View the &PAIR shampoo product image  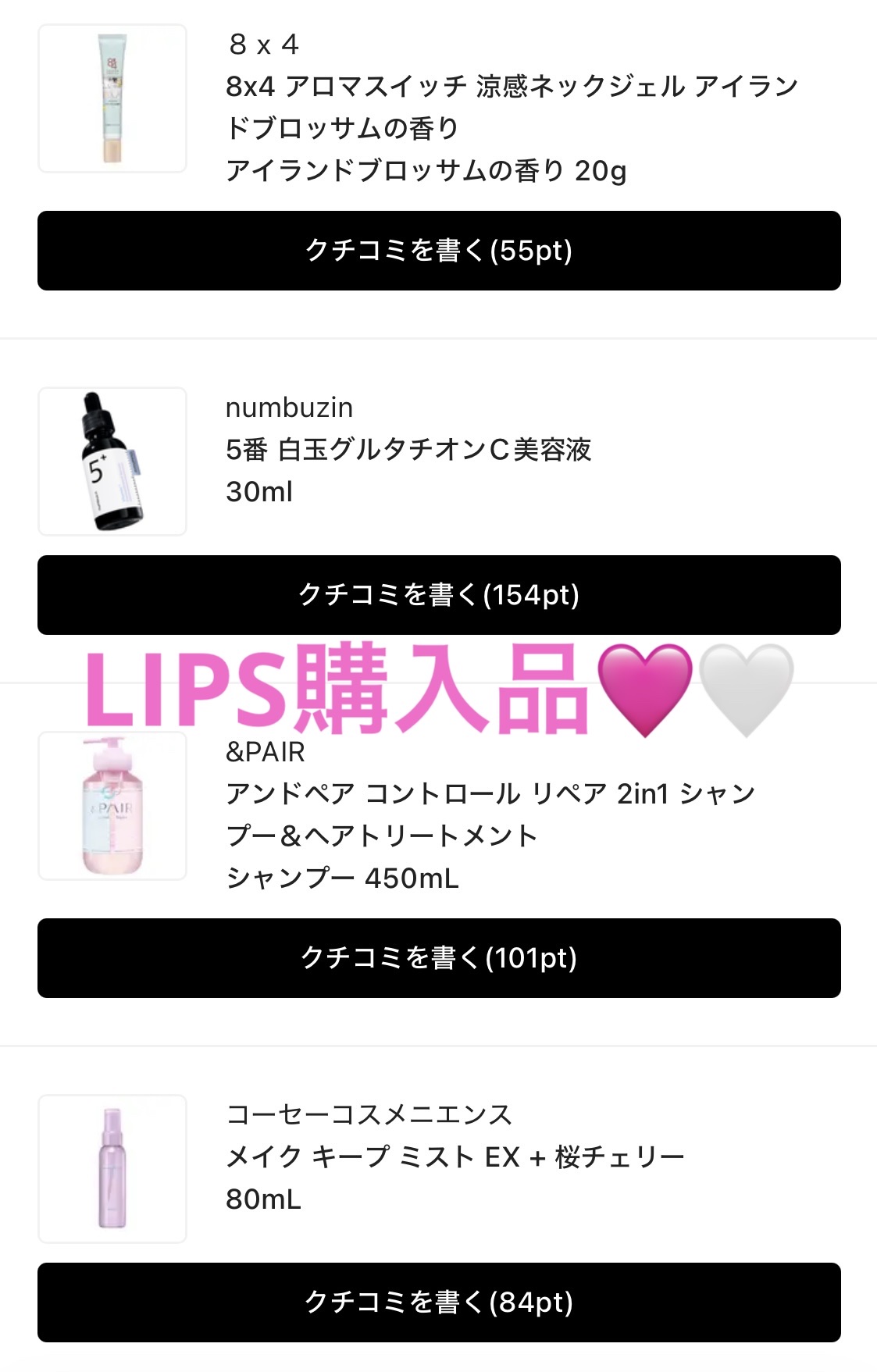112,806
